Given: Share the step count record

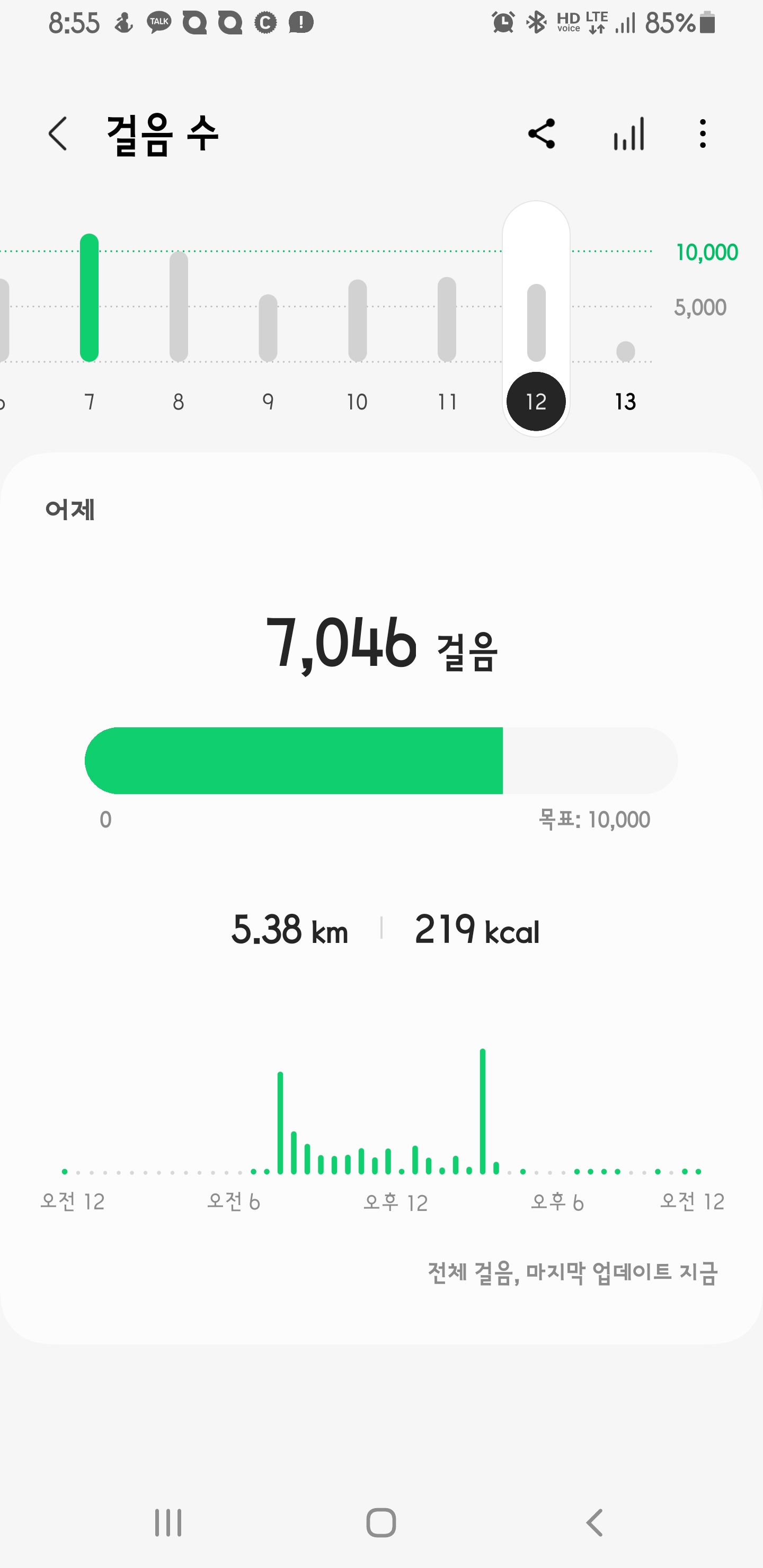Looking at the screenshot, I should 542,134.
